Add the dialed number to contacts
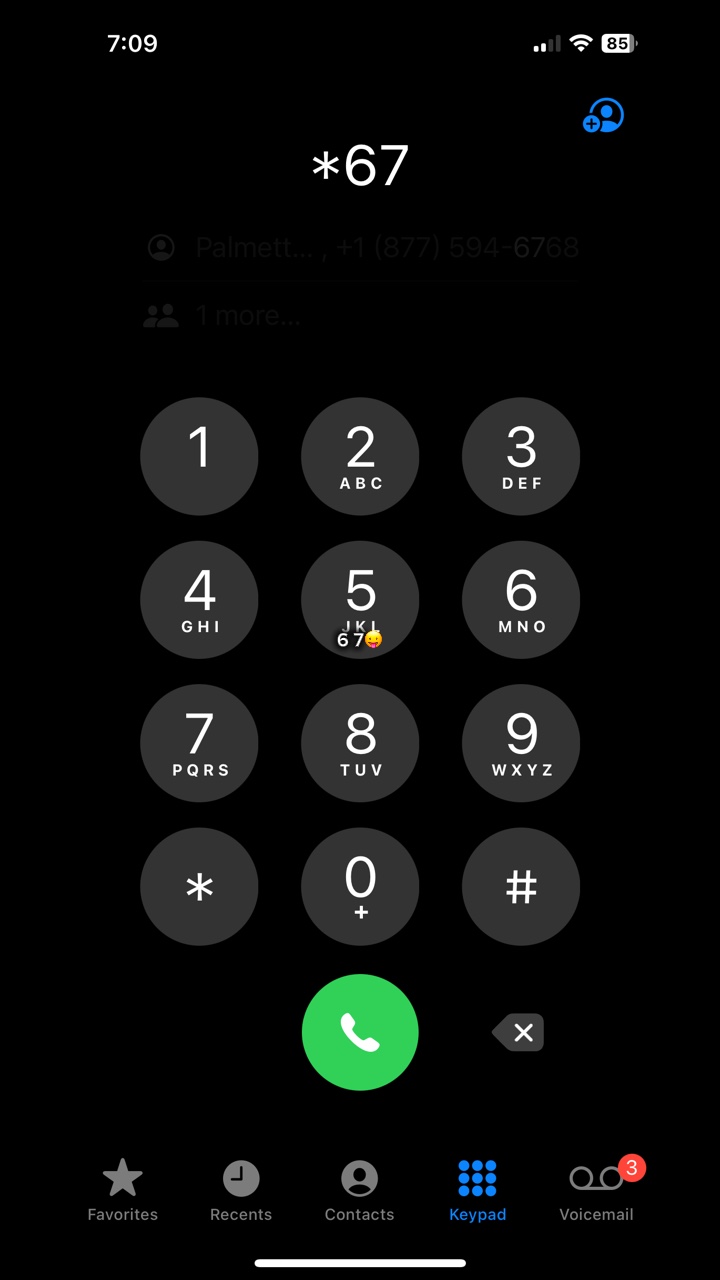 click(x=603, y=116)
